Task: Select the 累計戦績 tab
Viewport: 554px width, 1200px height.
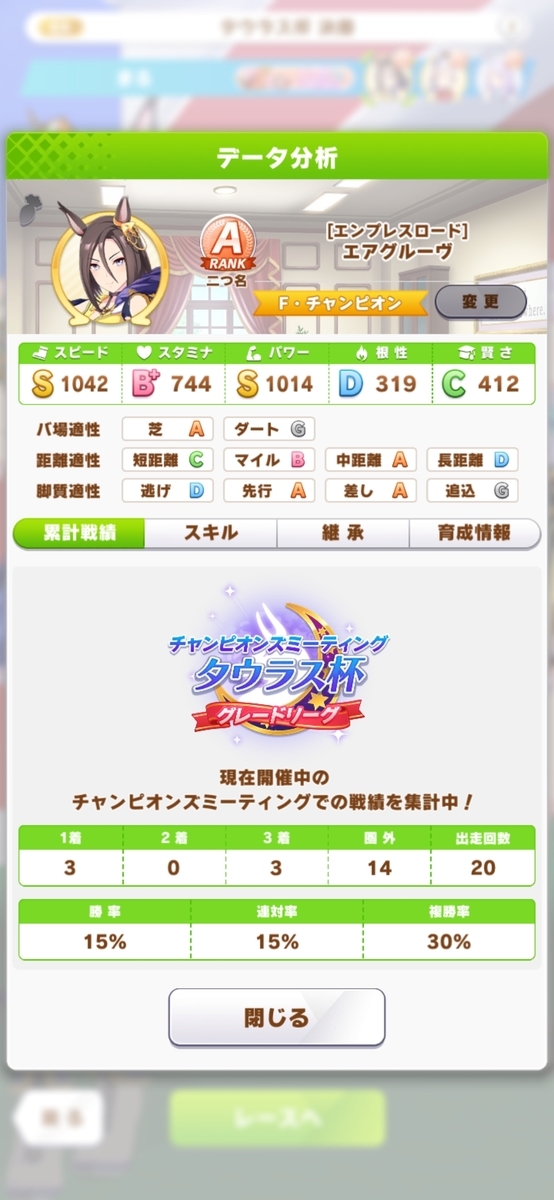Action: 79,532
